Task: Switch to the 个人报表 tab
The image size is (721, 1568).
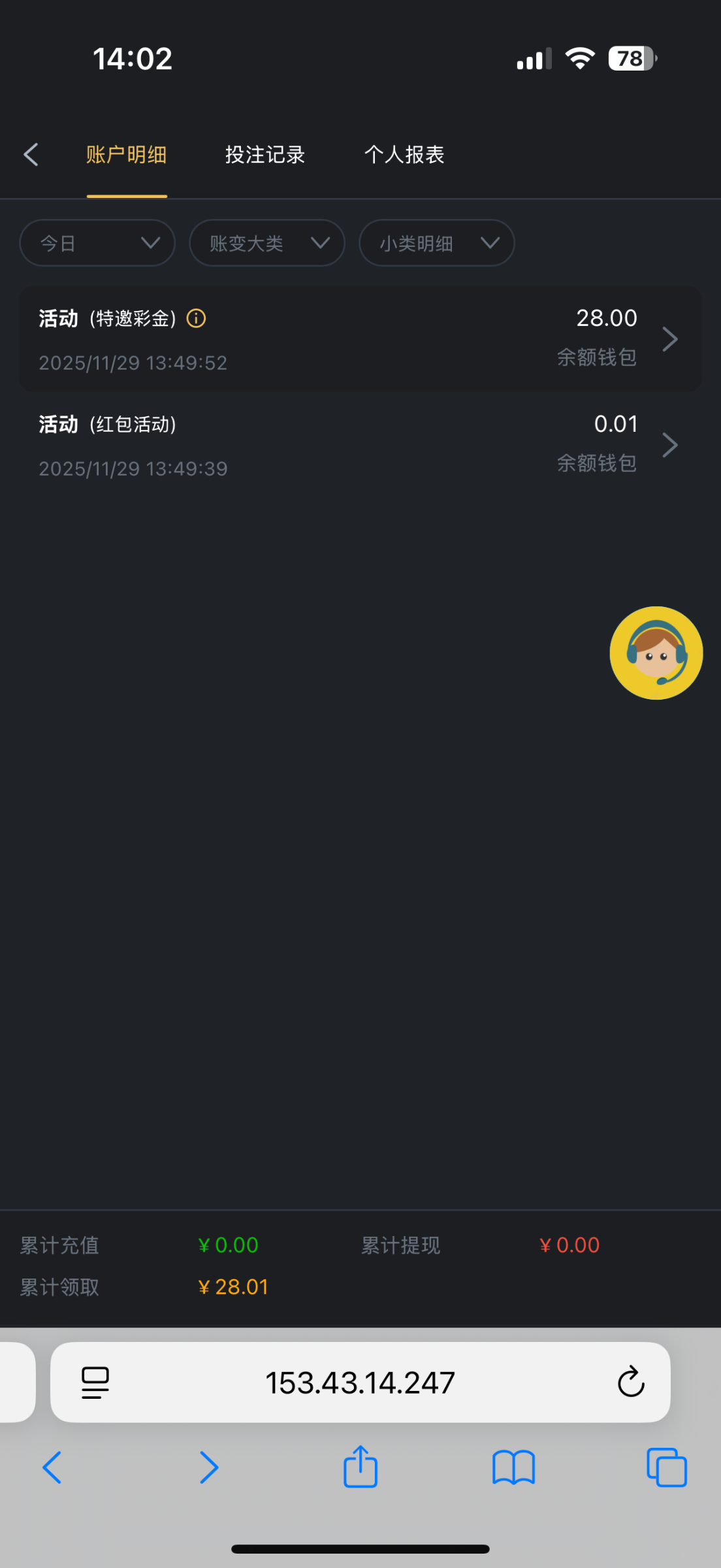Action: click(404, 155)
